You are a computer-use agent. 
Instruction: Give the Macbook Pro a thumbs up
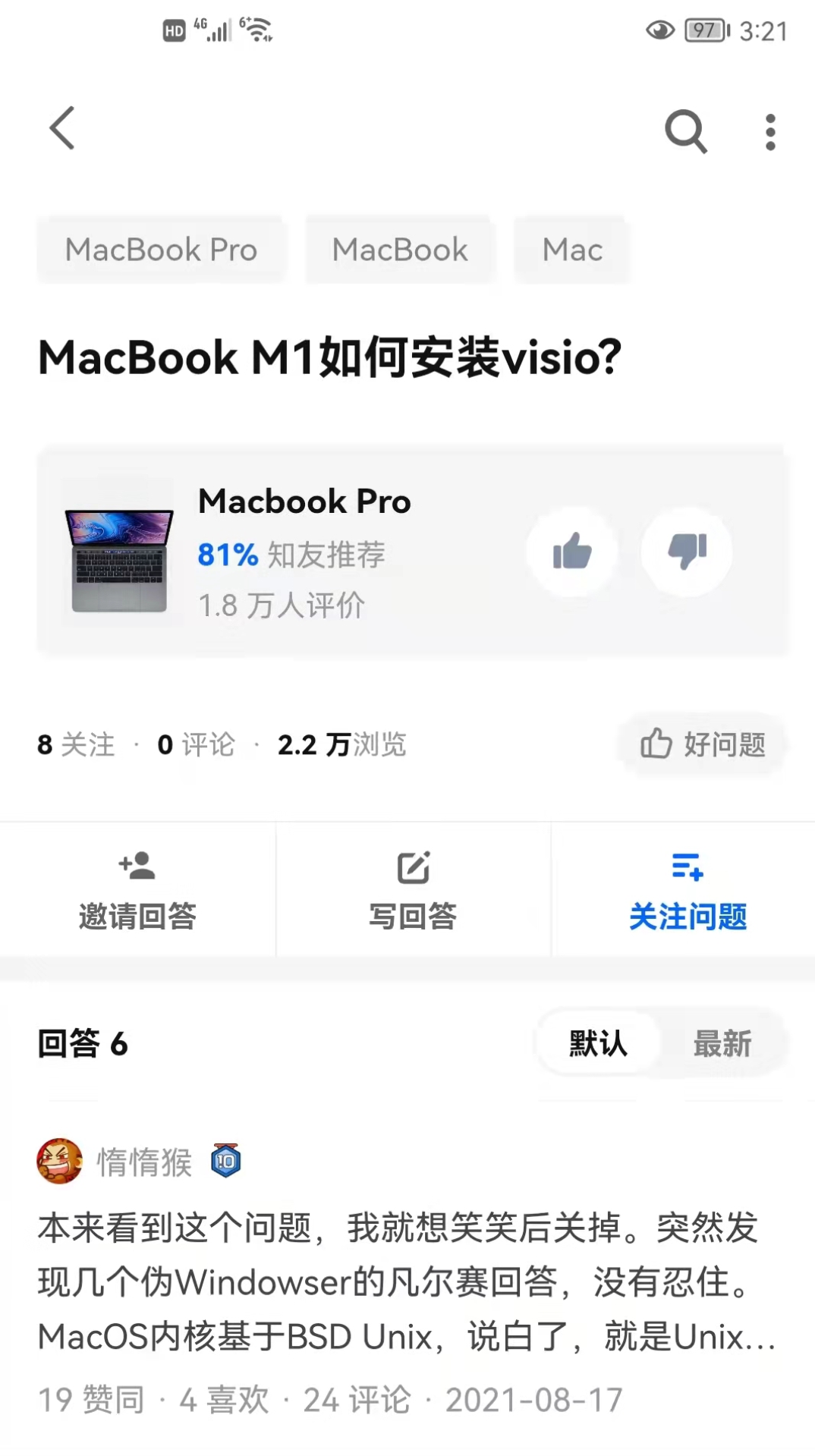573,552
